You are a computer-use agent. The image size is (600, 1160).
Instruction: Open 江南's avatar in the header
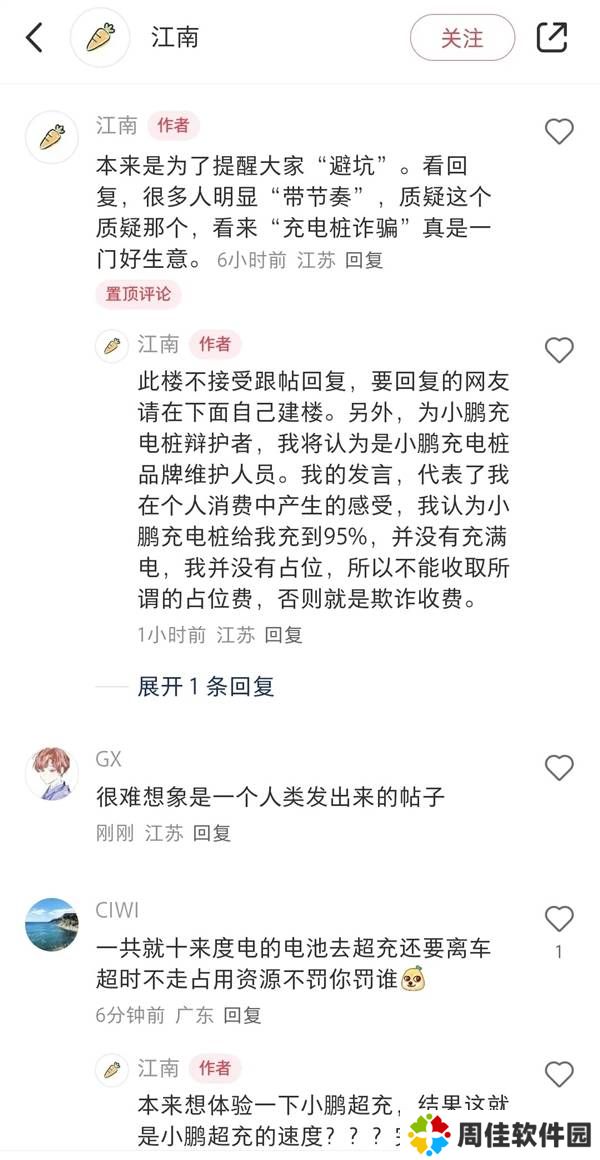tap(100, 38)
